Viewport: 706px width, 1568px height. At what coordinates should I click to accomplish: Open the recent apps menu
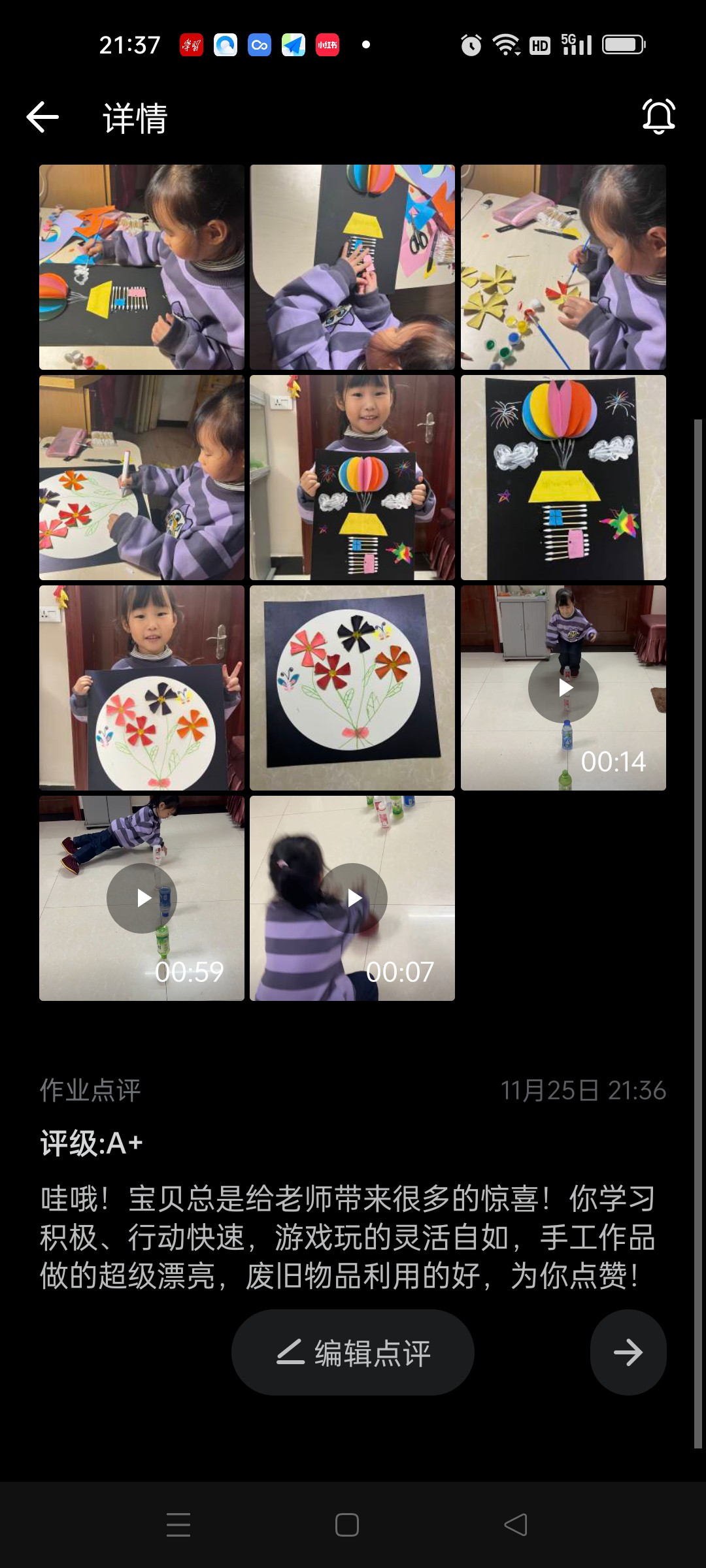[178, 1525]
